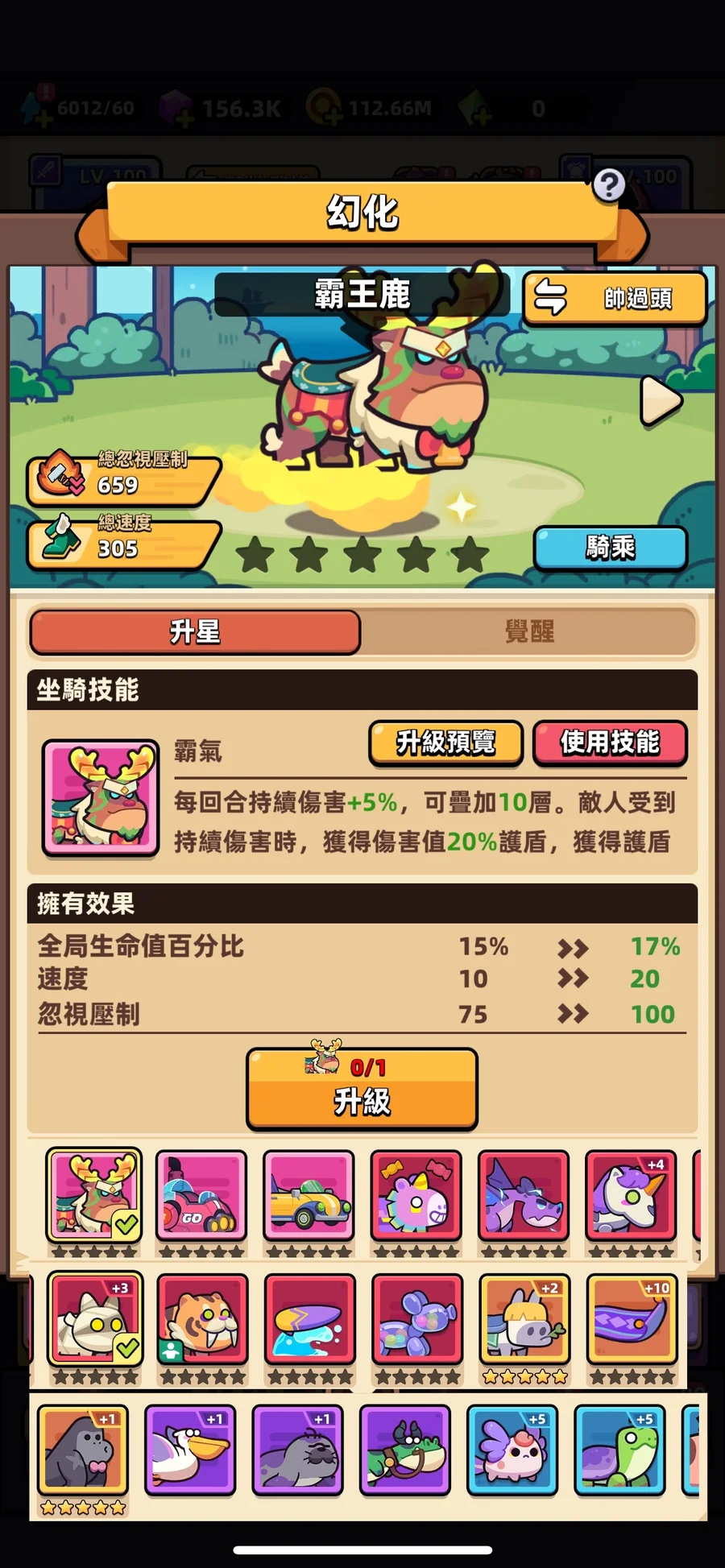Select the gorilla mount tile

click(x=83, y=1450)
